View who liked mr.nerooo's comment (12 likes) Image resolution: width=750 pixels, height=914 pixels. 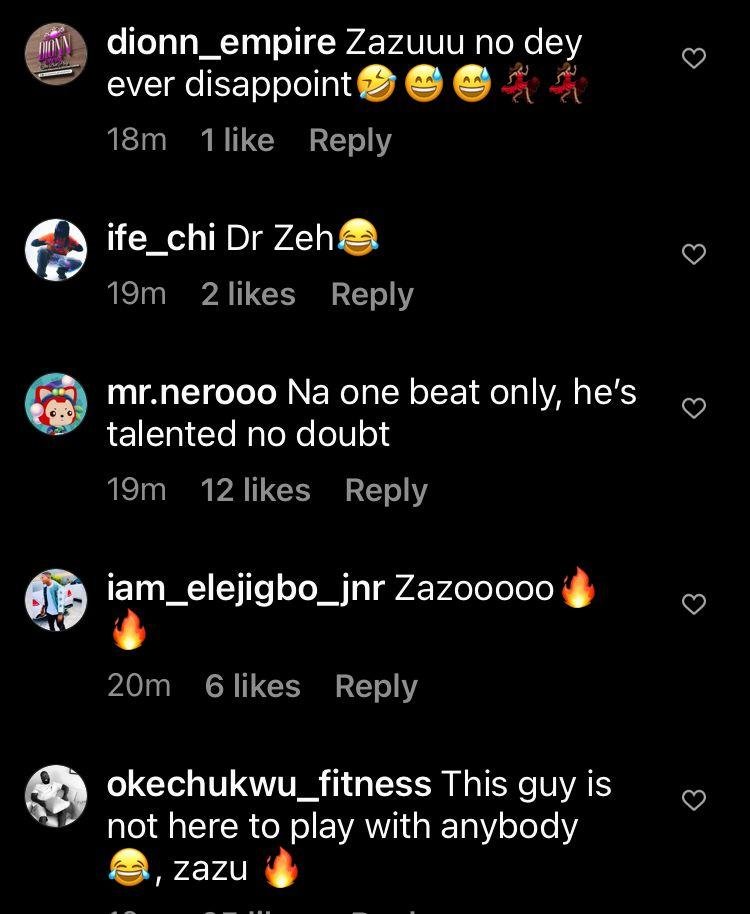255,491
